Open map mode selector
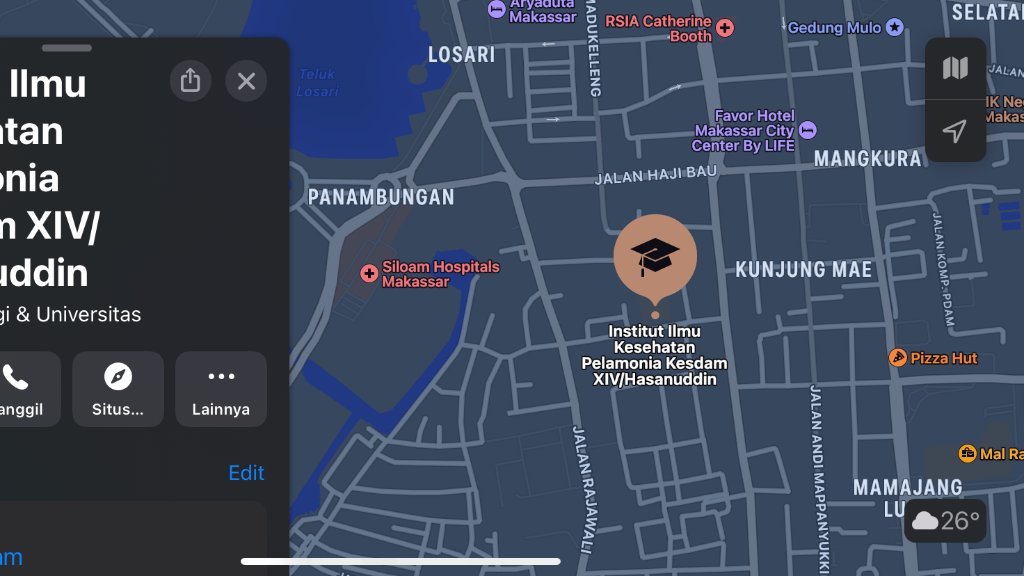Image resolution: width=1024 pixels, height=576 pixels. coord(955,68)
